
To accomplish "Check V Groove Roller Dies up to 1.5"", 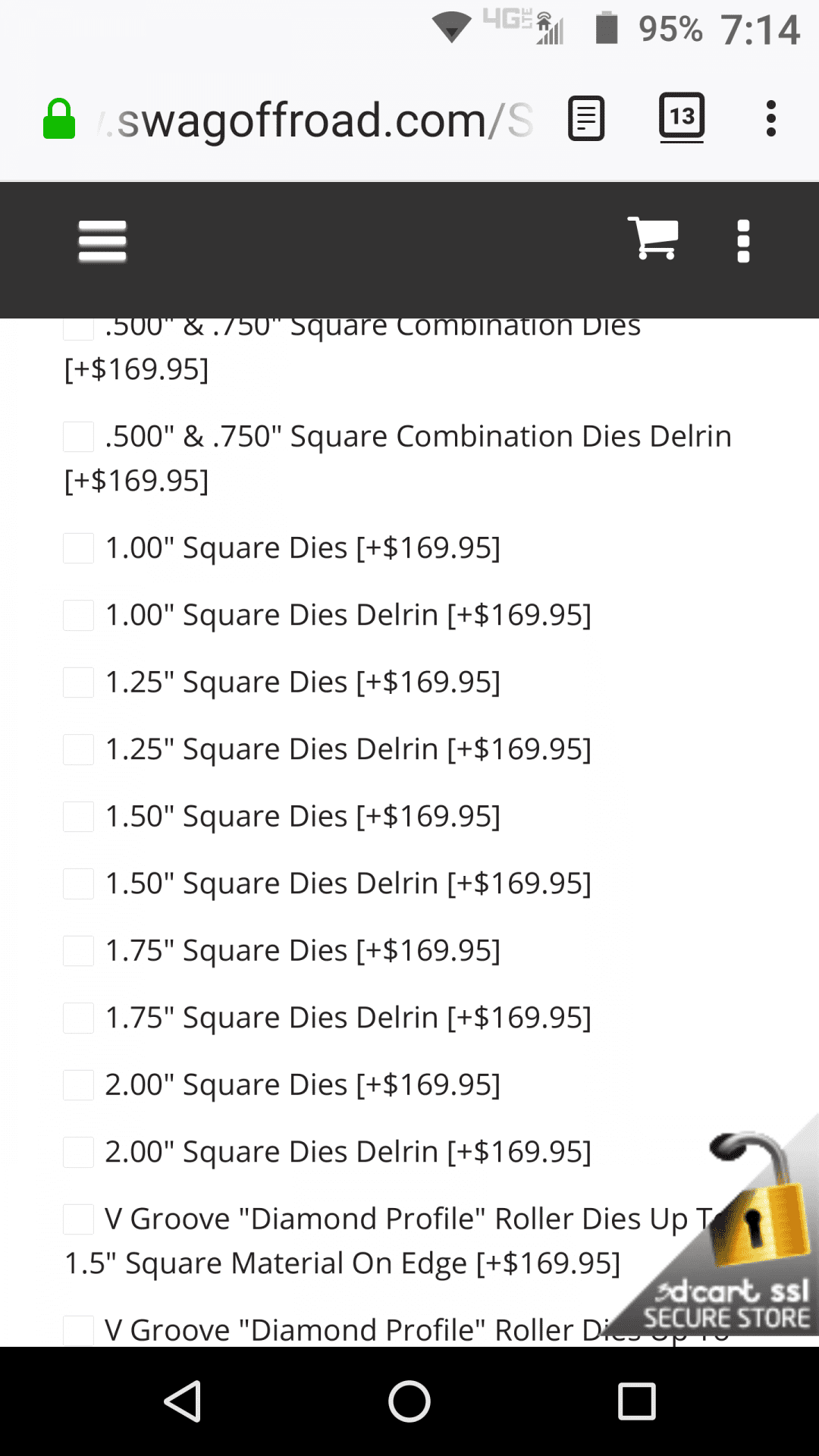I will point(79,1219).
